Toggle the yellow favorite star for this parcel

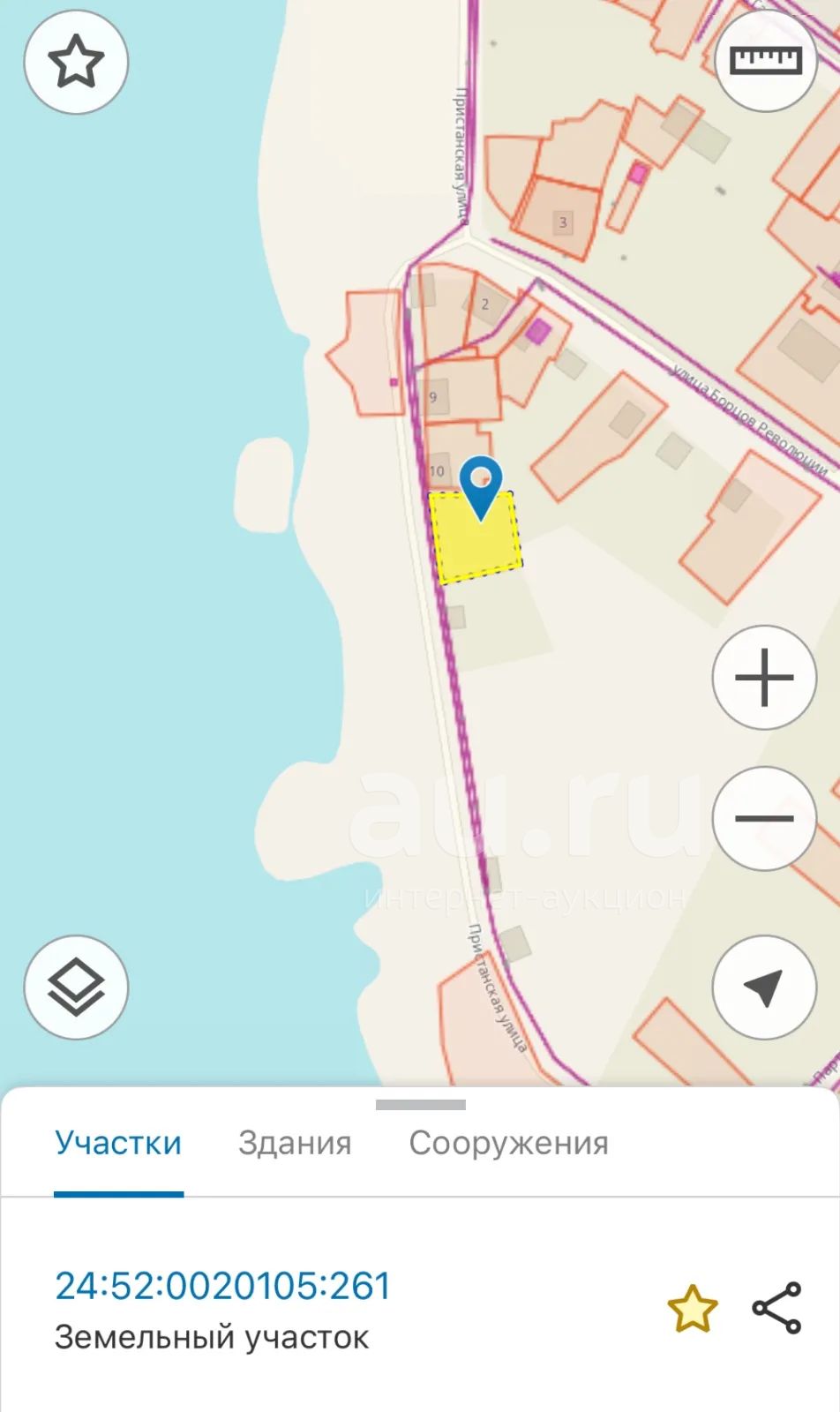693,1309
